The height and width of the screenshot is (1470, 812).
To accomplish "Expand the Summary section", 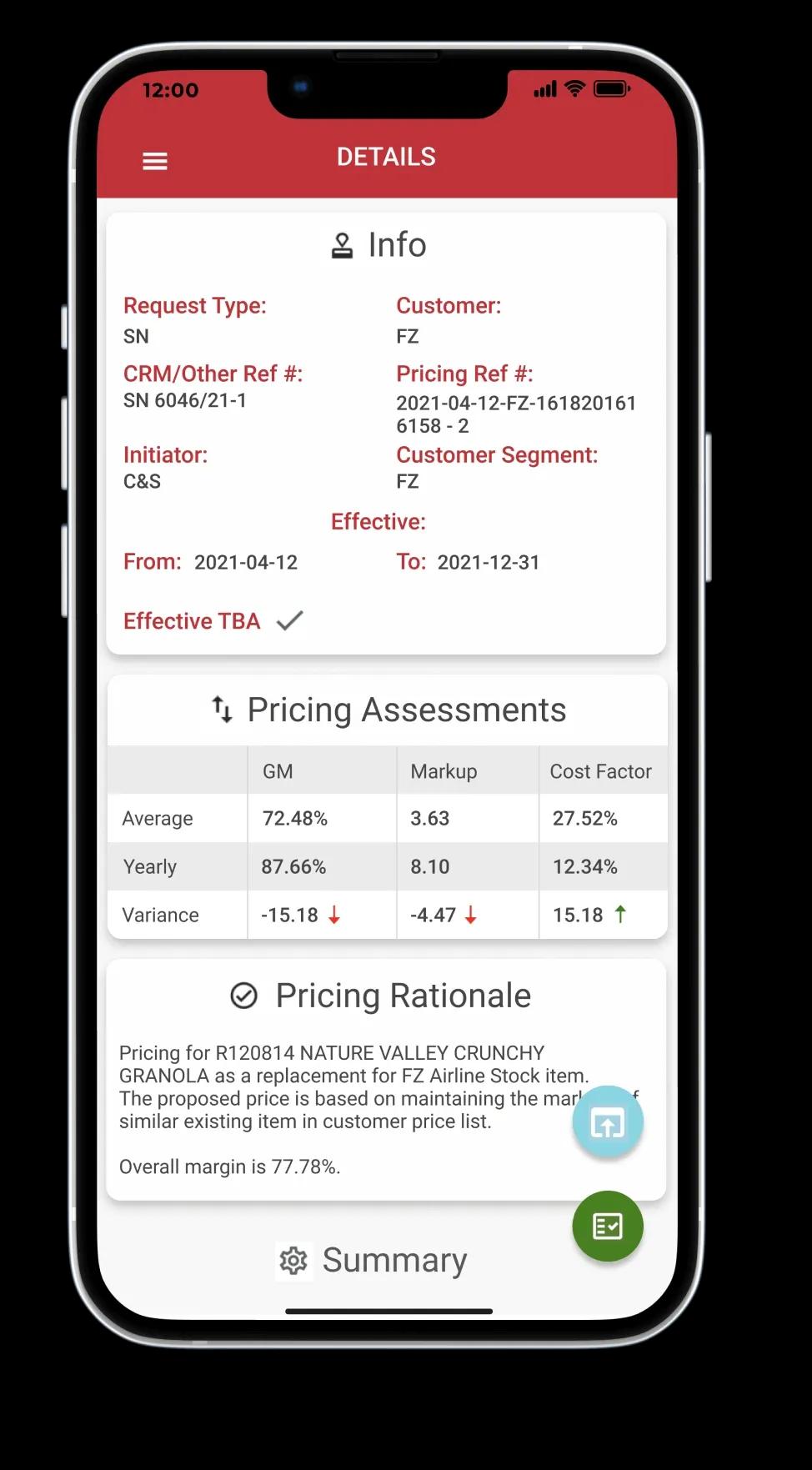I will [393, 1261].
